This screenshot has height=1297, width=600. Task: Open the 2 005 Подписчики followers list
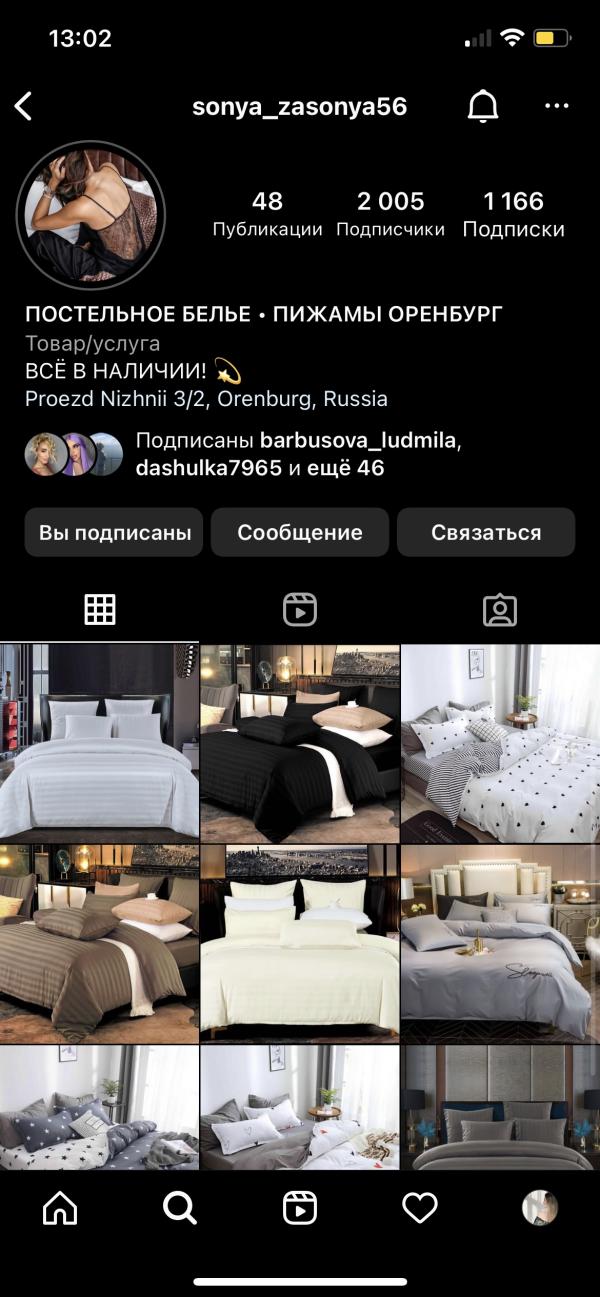391,215
